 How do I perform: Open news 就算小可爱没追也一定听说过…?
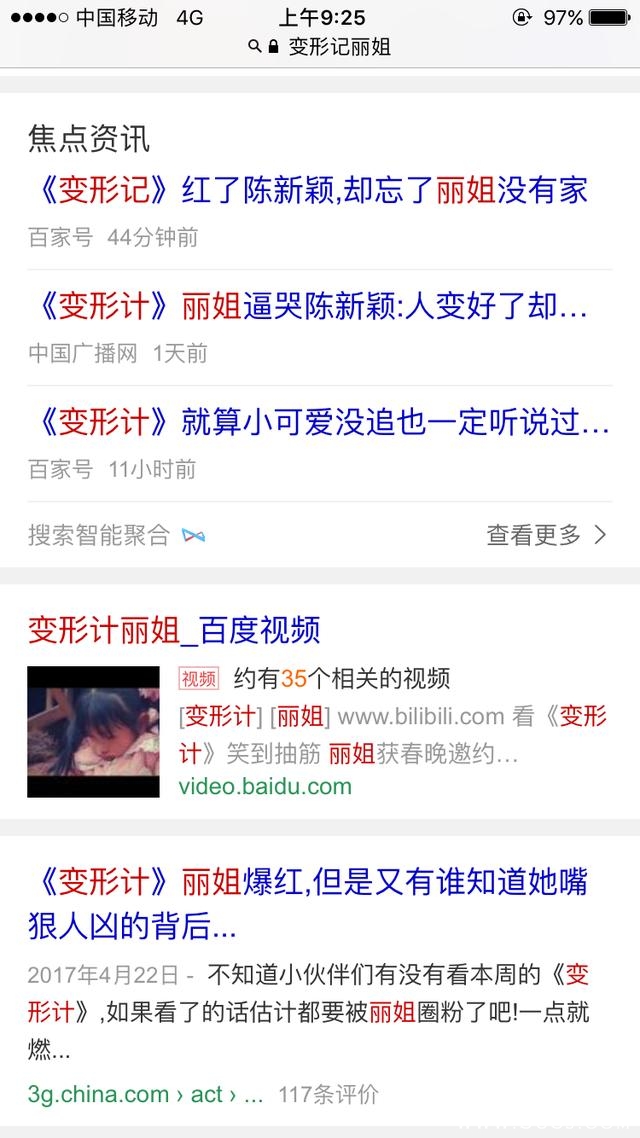click(x=320, y=422)
